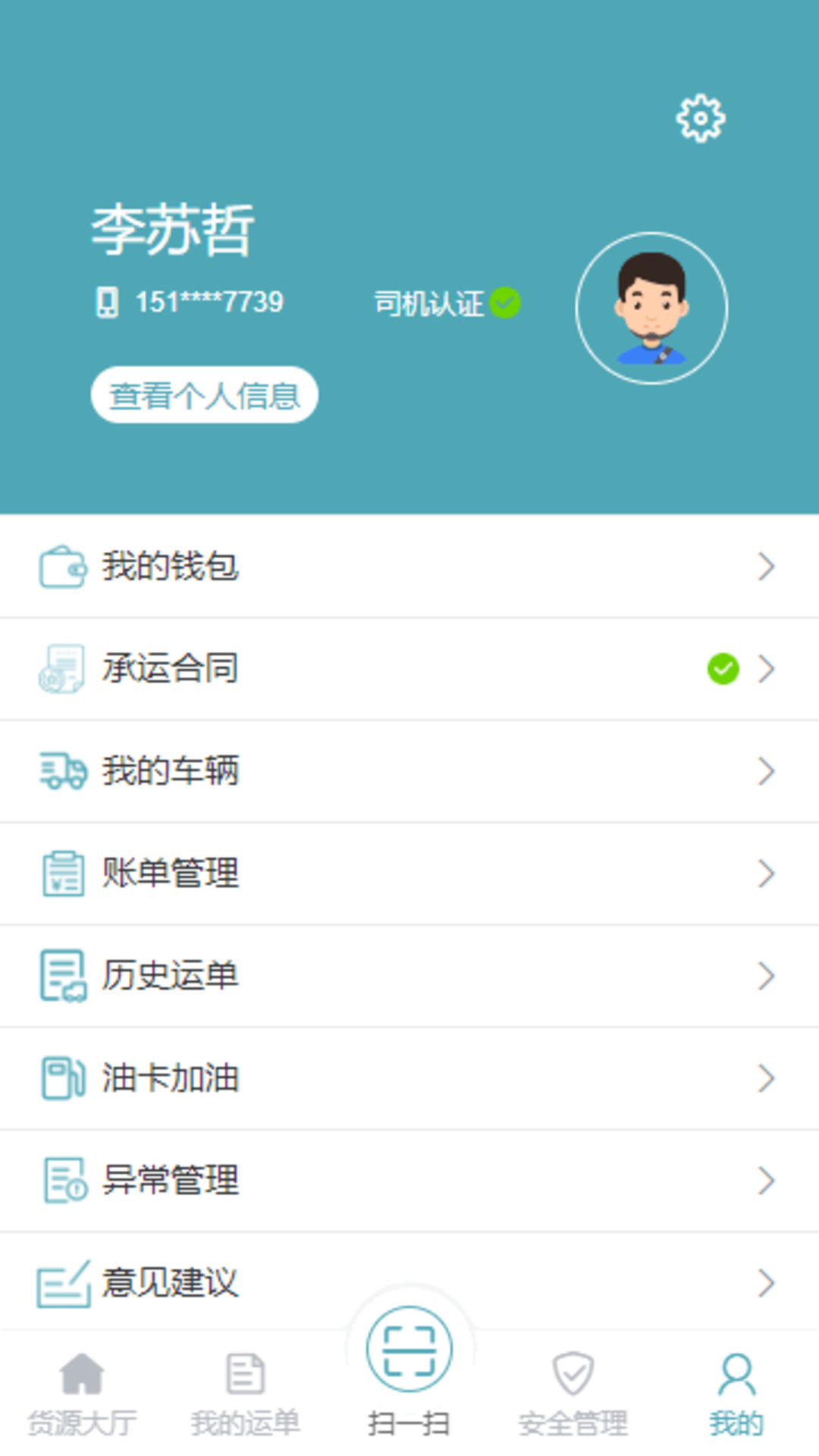Select the history waybill icon for 历史运单
819x1456 pixels.
(x=62, y=976)
